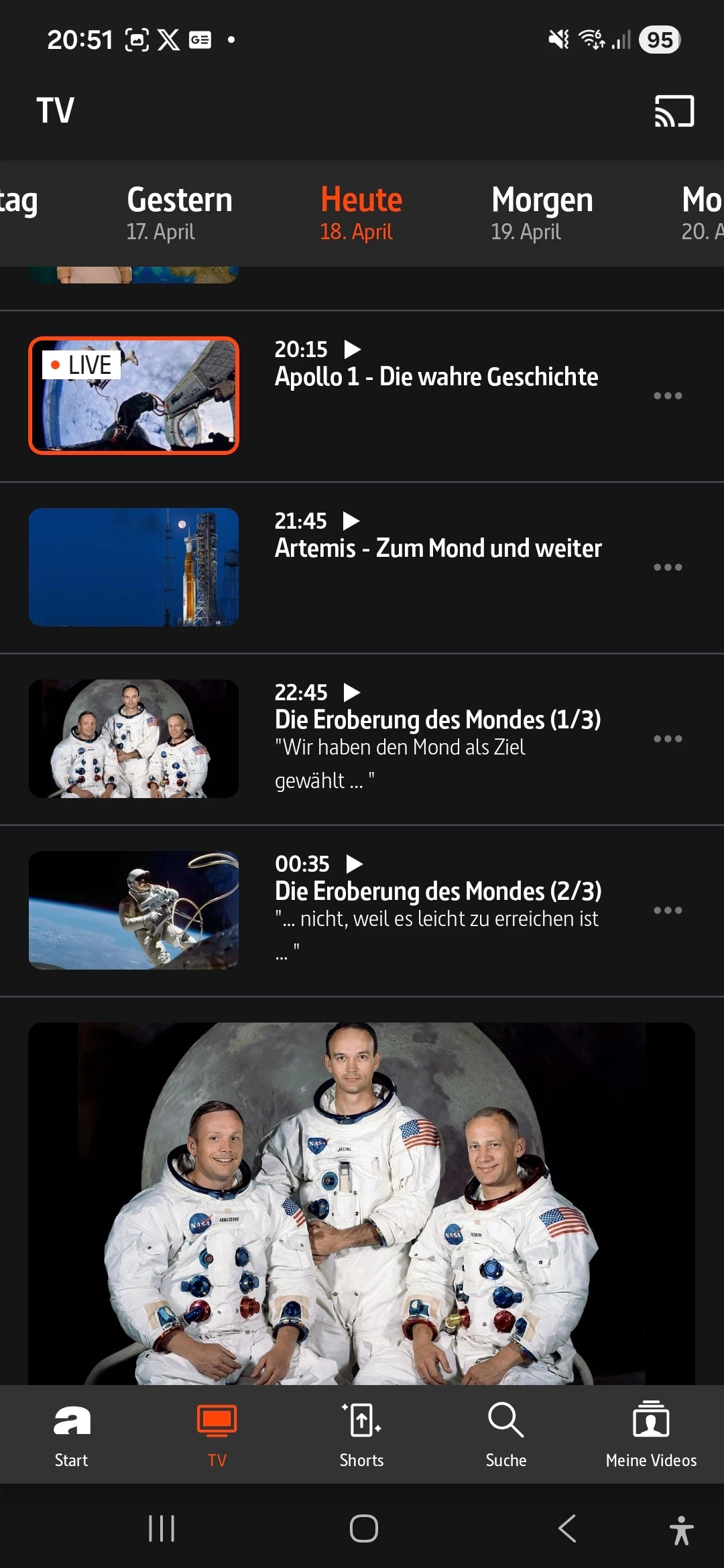Go back with the system back button
724x1568 pixels.
click(567, 1528)
